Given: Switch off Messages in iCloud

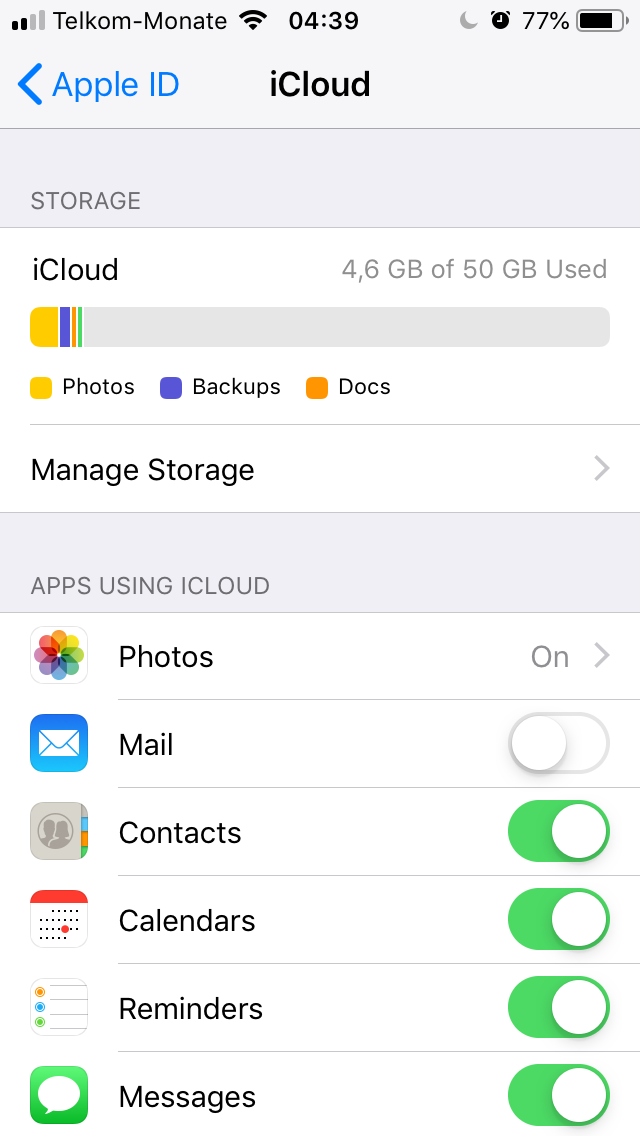Looking at the screenshot, I should 558,1097.
